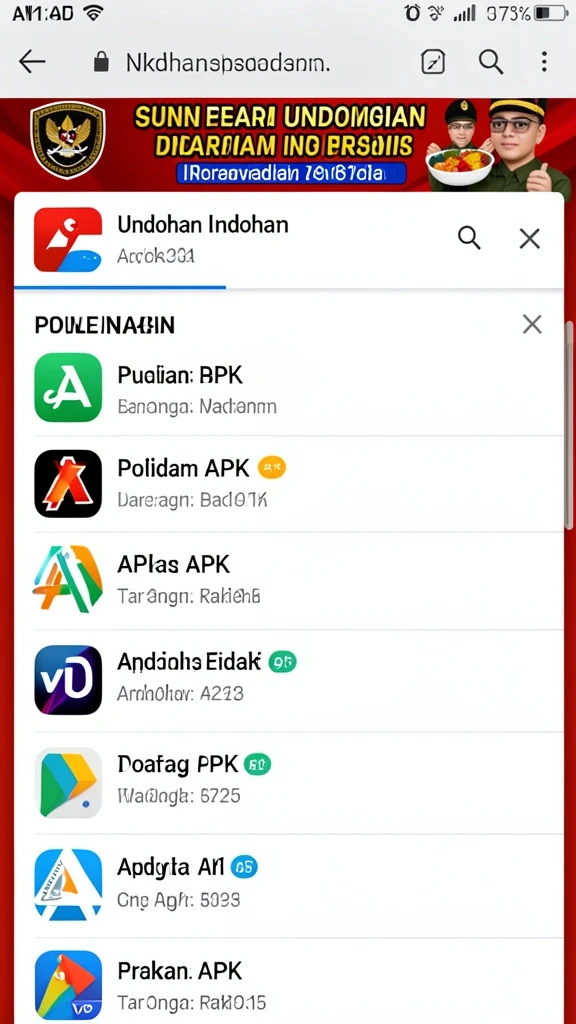576x1024 pixels.
Task: Tap the top promotional banner
Action: coord(288,145)
